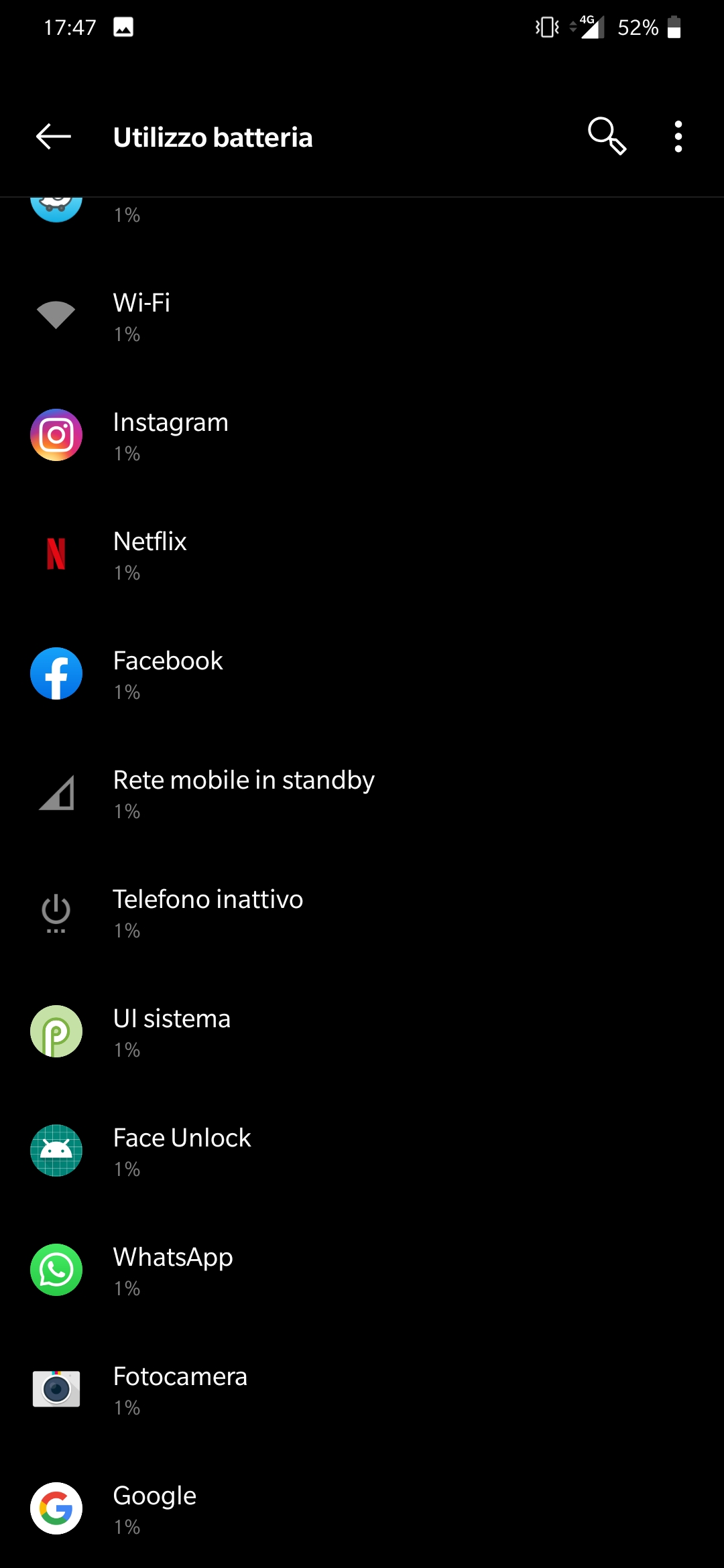Tap the Telefono inattivo row
Image resolution: width=724 pixels, height=1568 pixels.
[x=362, y=913]
